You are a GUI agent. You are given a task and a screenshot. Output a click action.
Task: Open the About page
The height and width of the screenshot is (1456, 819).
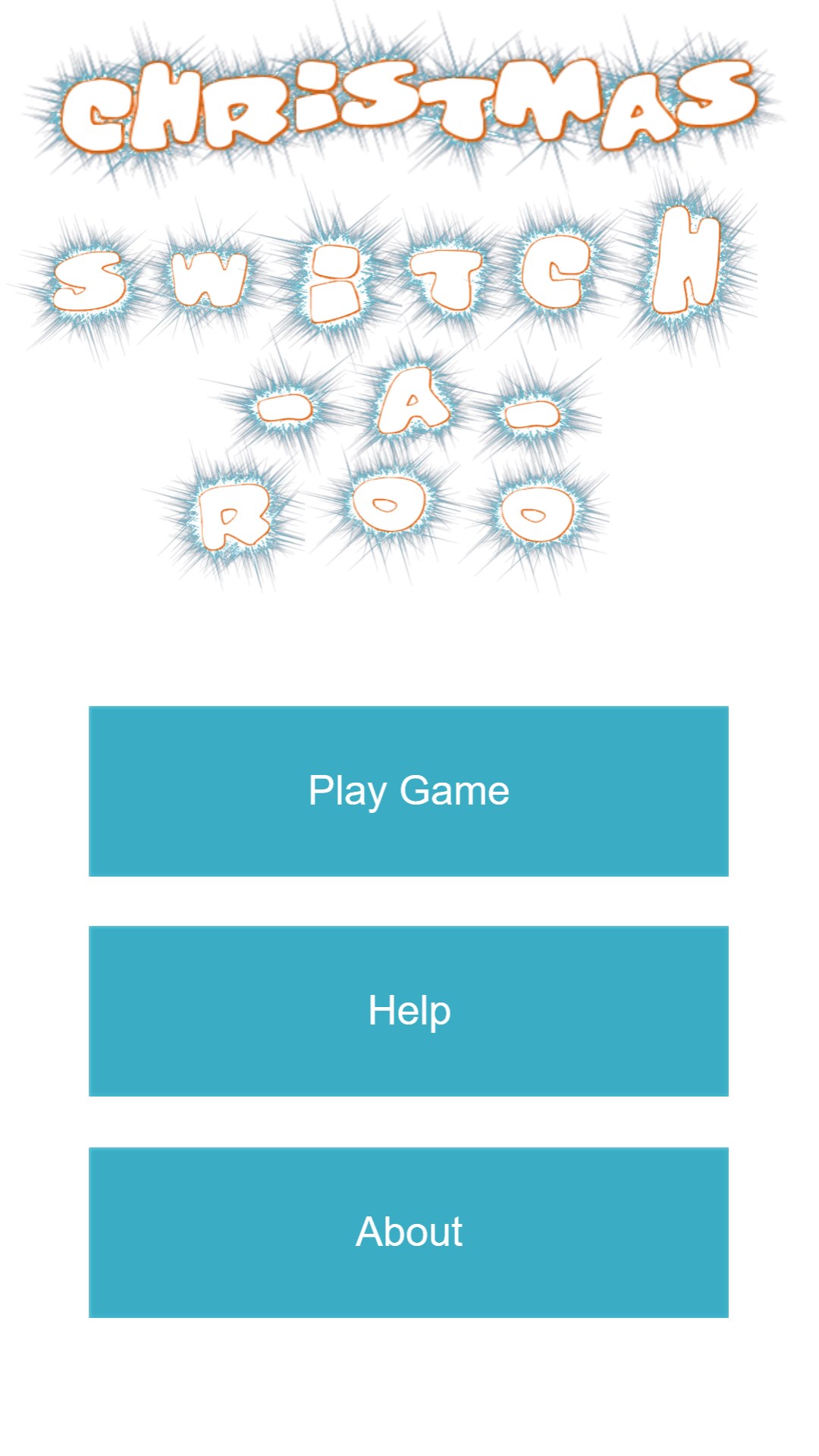pyautogui.click(x=409, y=1232)
